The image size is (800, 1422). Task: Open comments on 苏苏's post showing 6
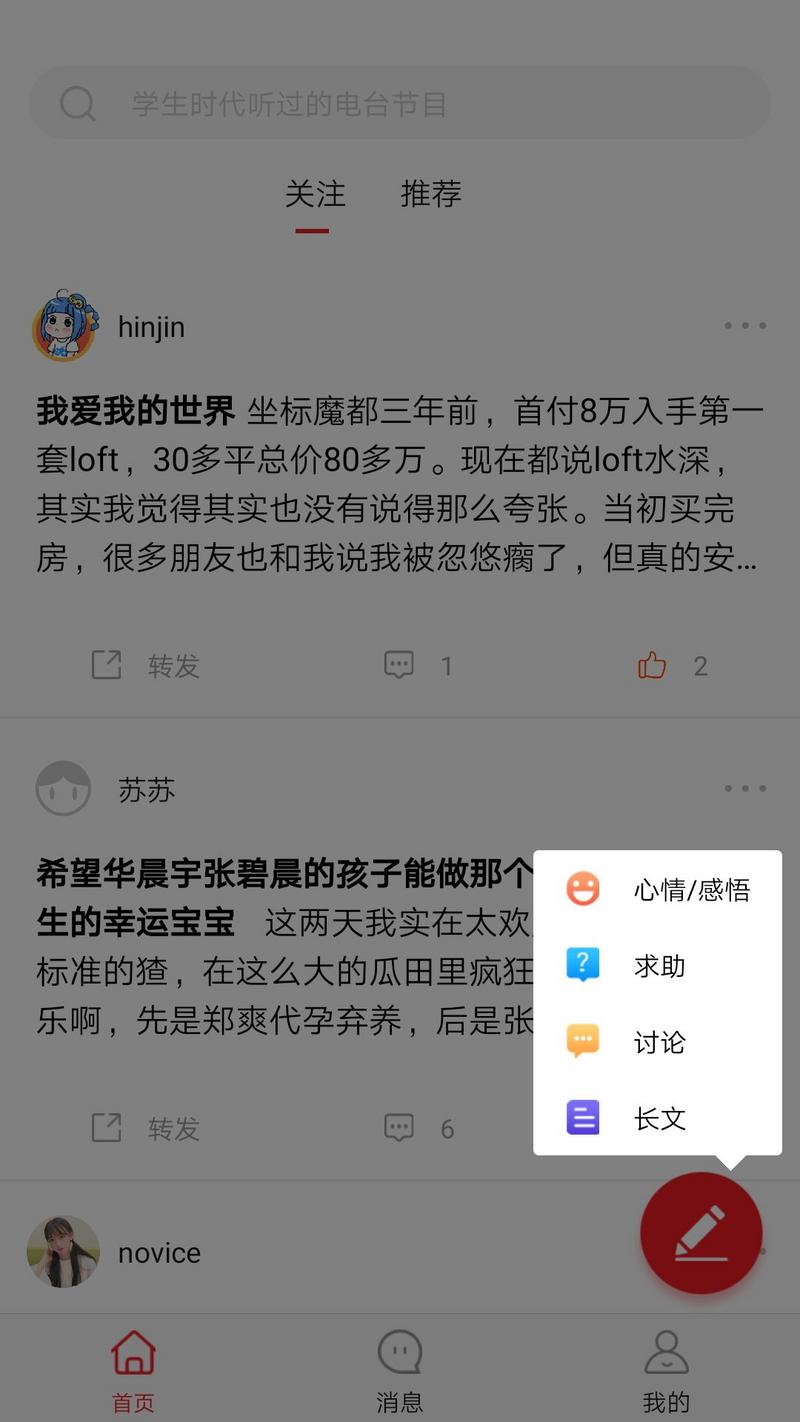[418, 1128]
